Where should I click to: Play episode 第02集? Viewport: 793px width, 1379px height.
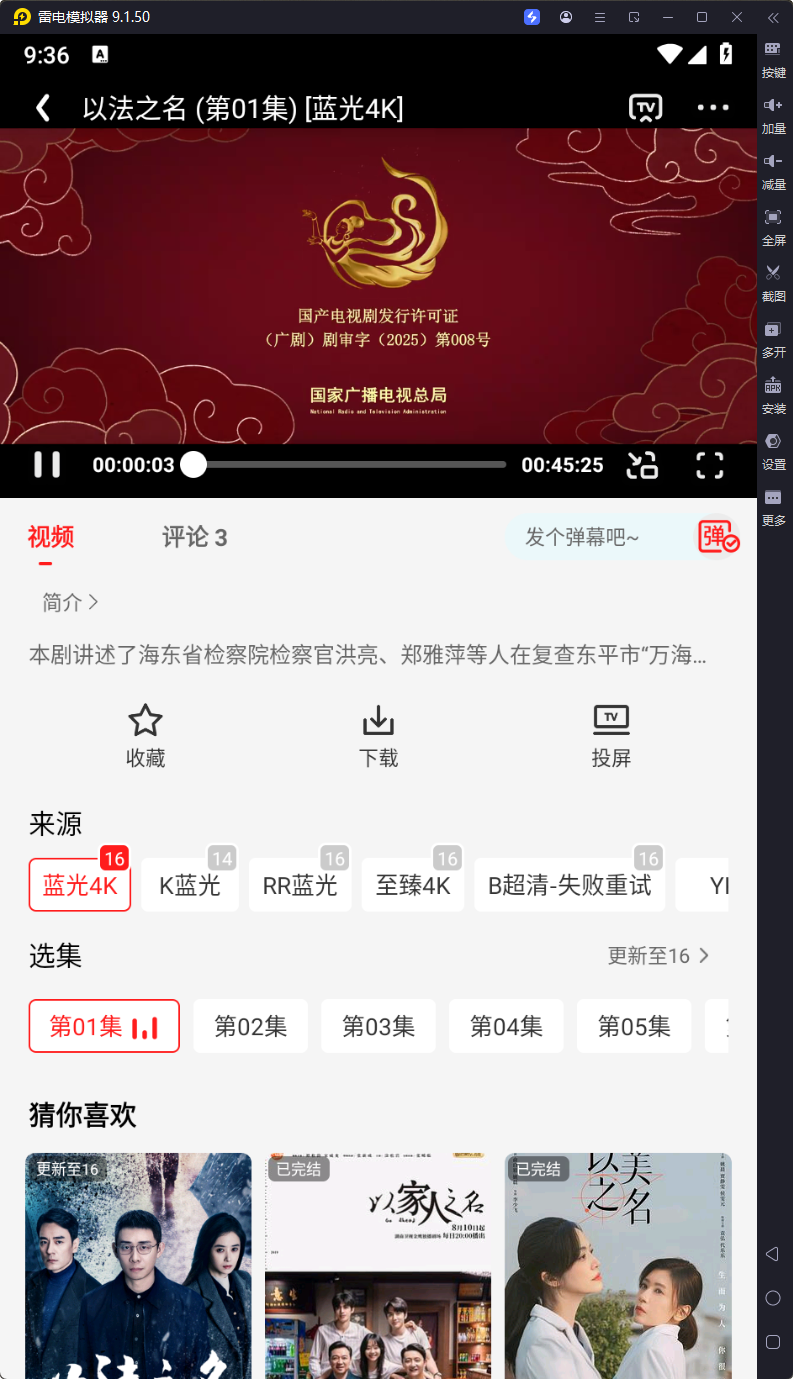click(x=250, y=1026)
